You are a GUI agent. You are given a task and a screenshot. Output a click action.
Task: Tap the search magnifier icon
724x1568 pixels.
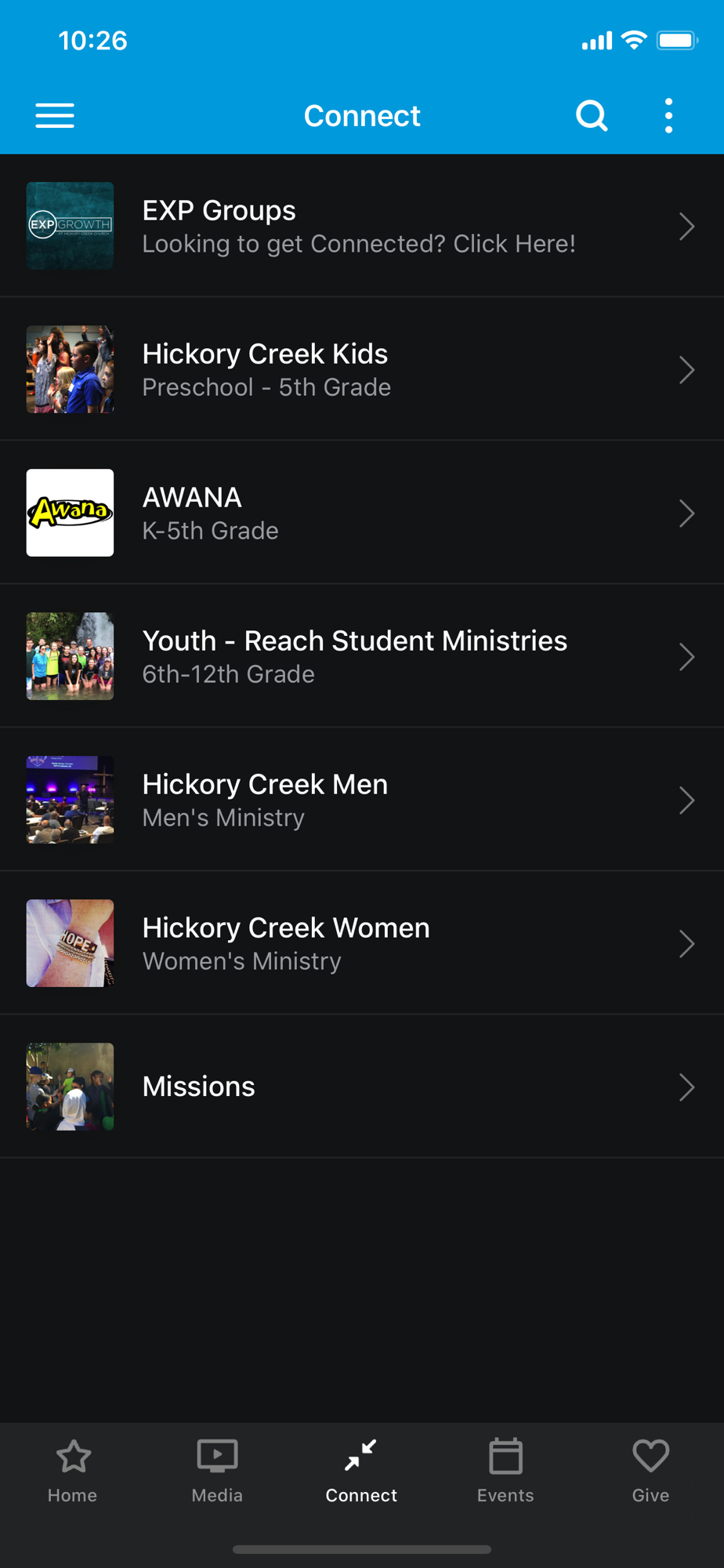click(592, 116)
